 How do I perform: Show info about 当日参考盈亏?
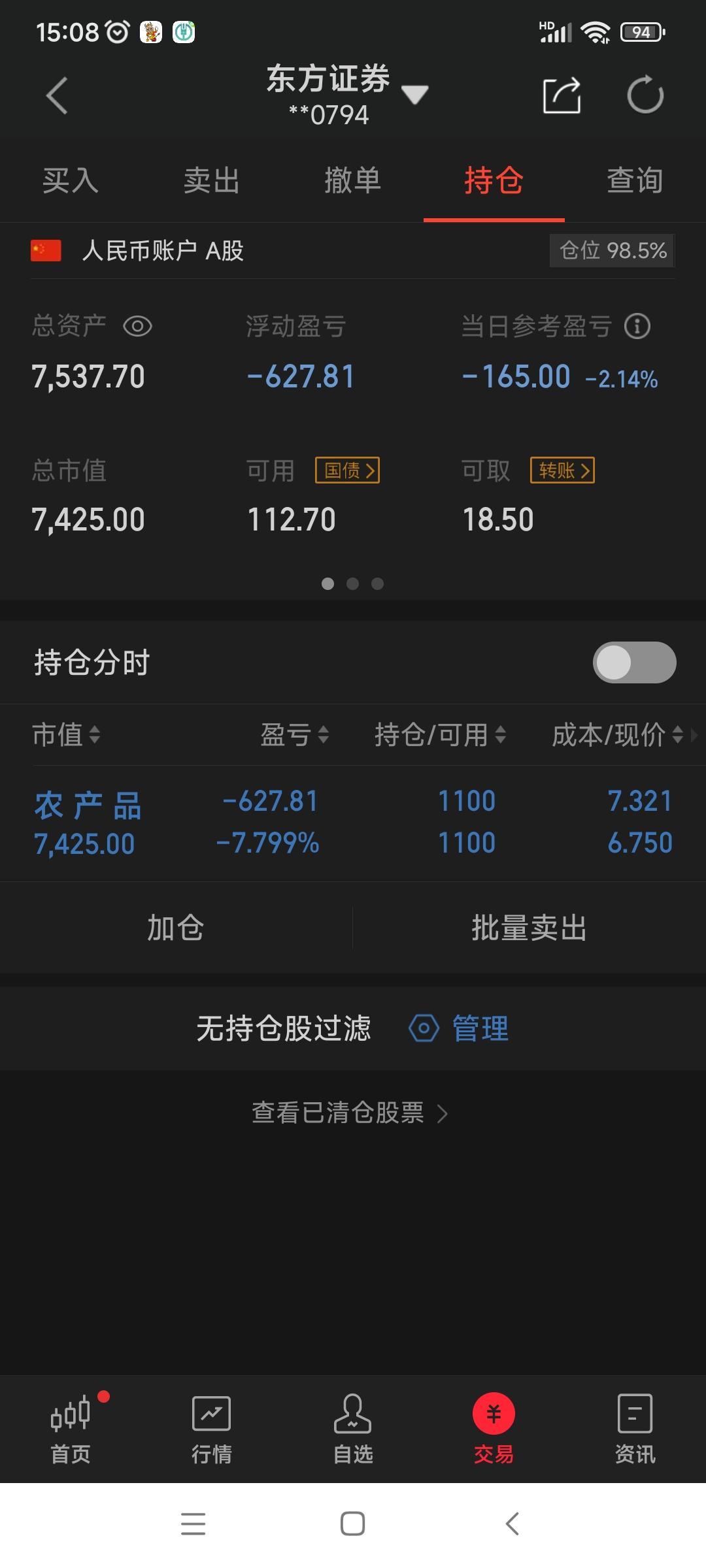pos(637,326)
